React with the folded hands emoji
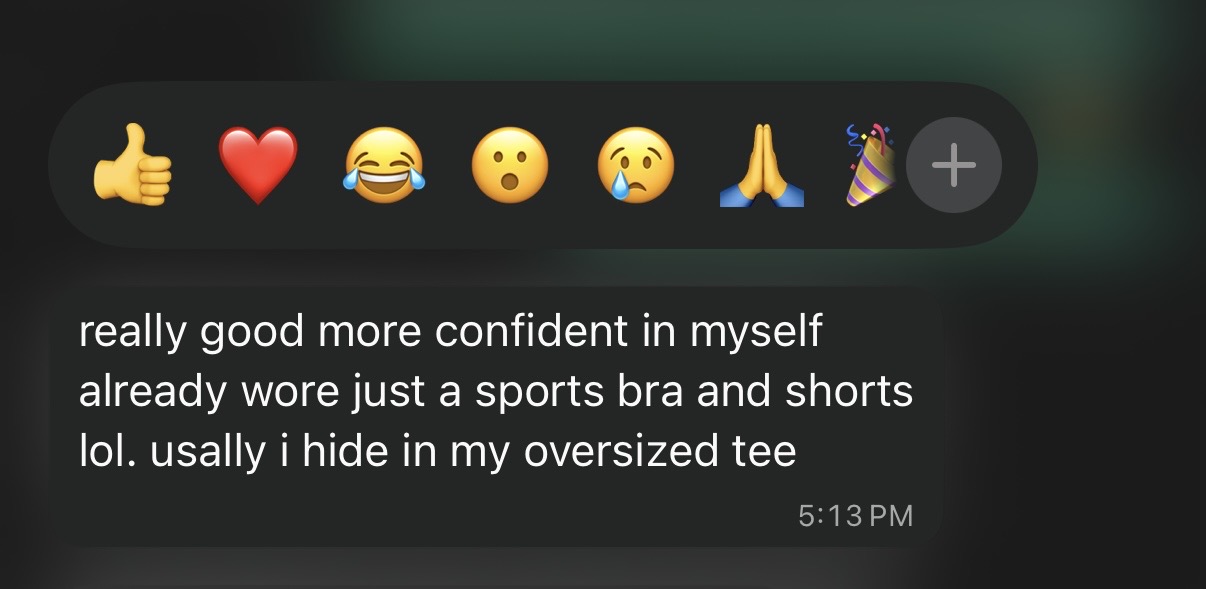The height and width of the screenshot is (589, 1206). coord(762,166)
